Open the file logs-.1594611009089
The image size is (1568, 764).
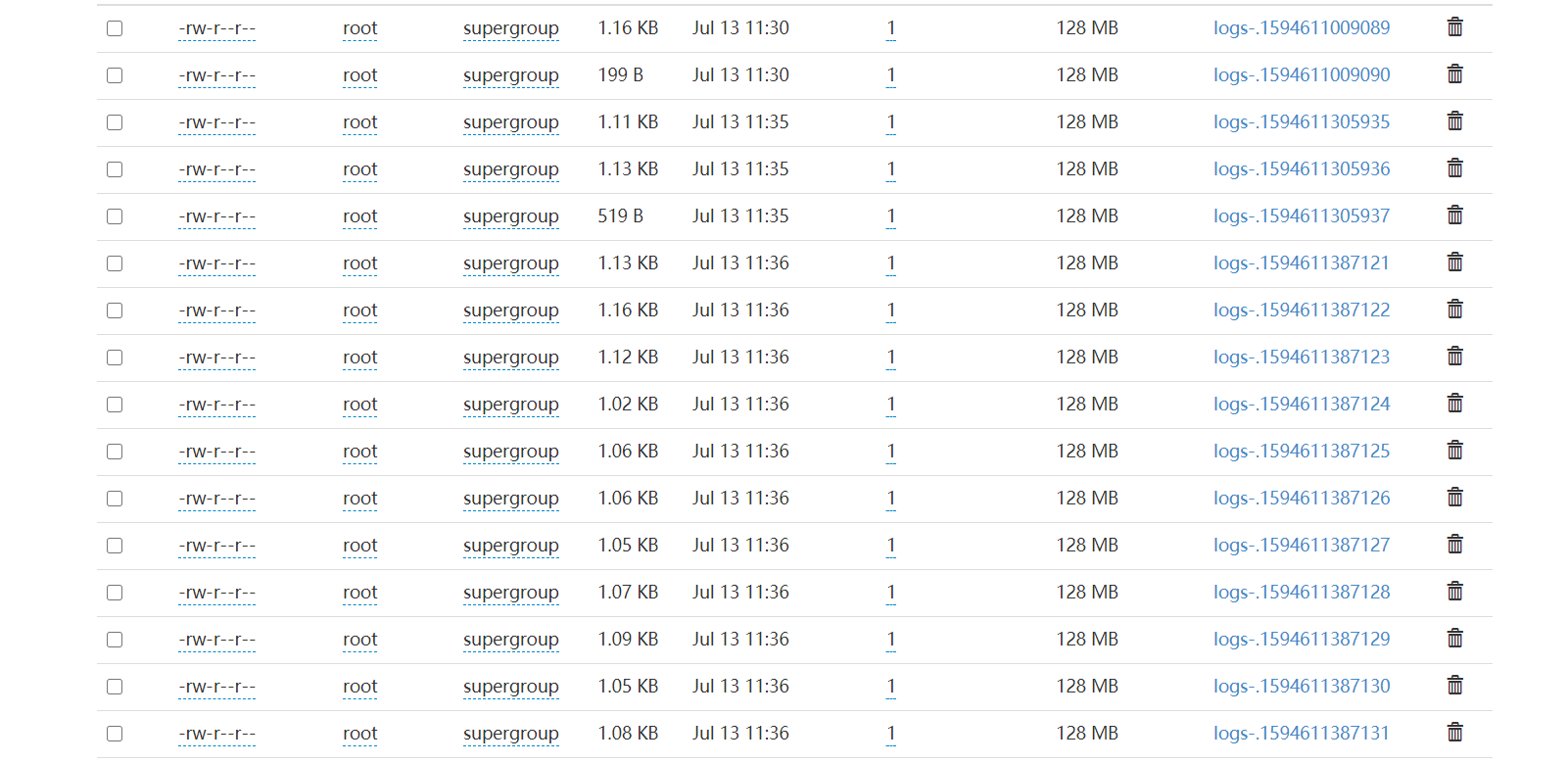click(1301, 28)
